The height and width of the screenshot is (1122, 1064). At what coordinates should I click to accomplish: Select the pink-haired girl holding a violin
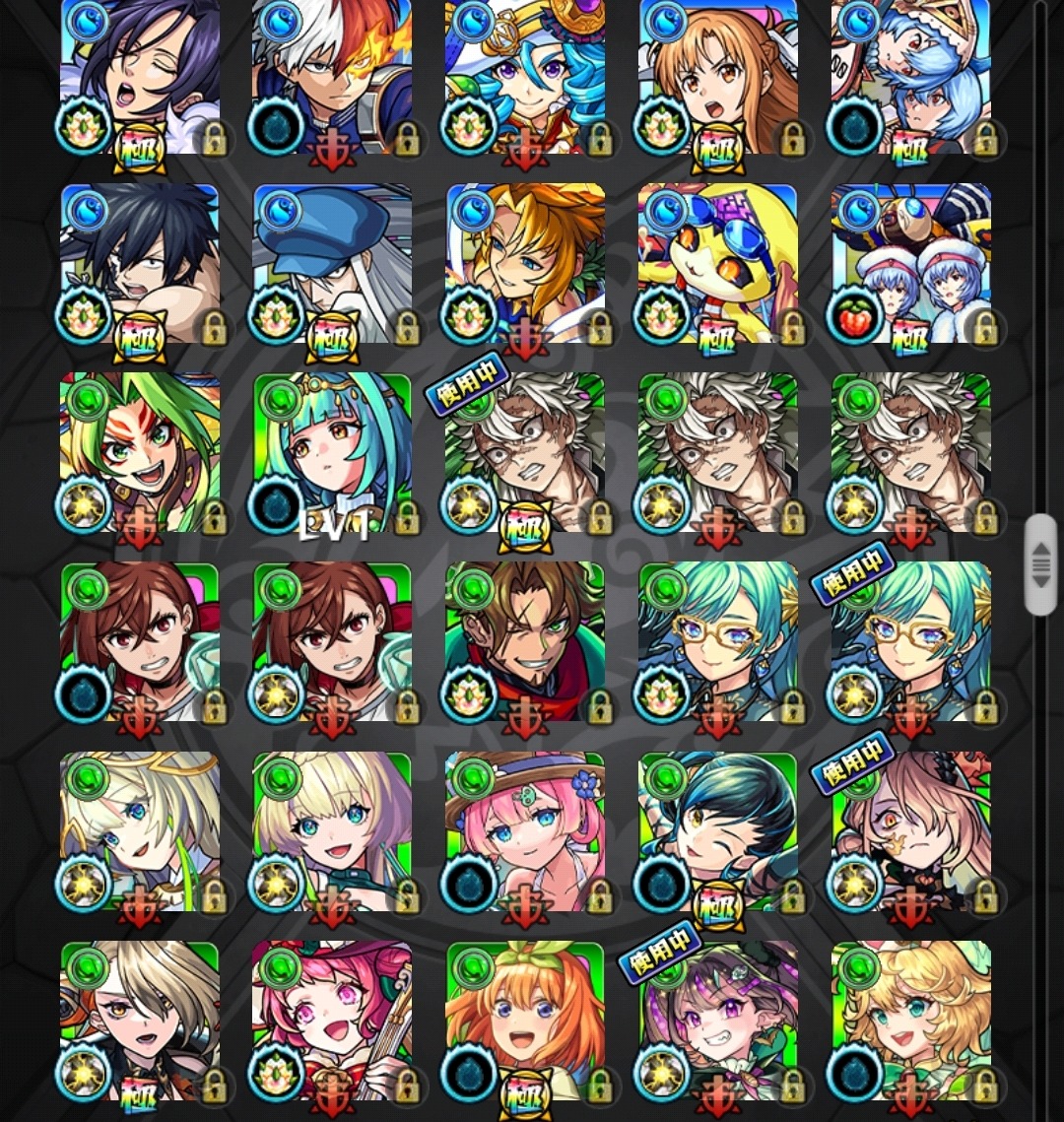(332, 1022)
